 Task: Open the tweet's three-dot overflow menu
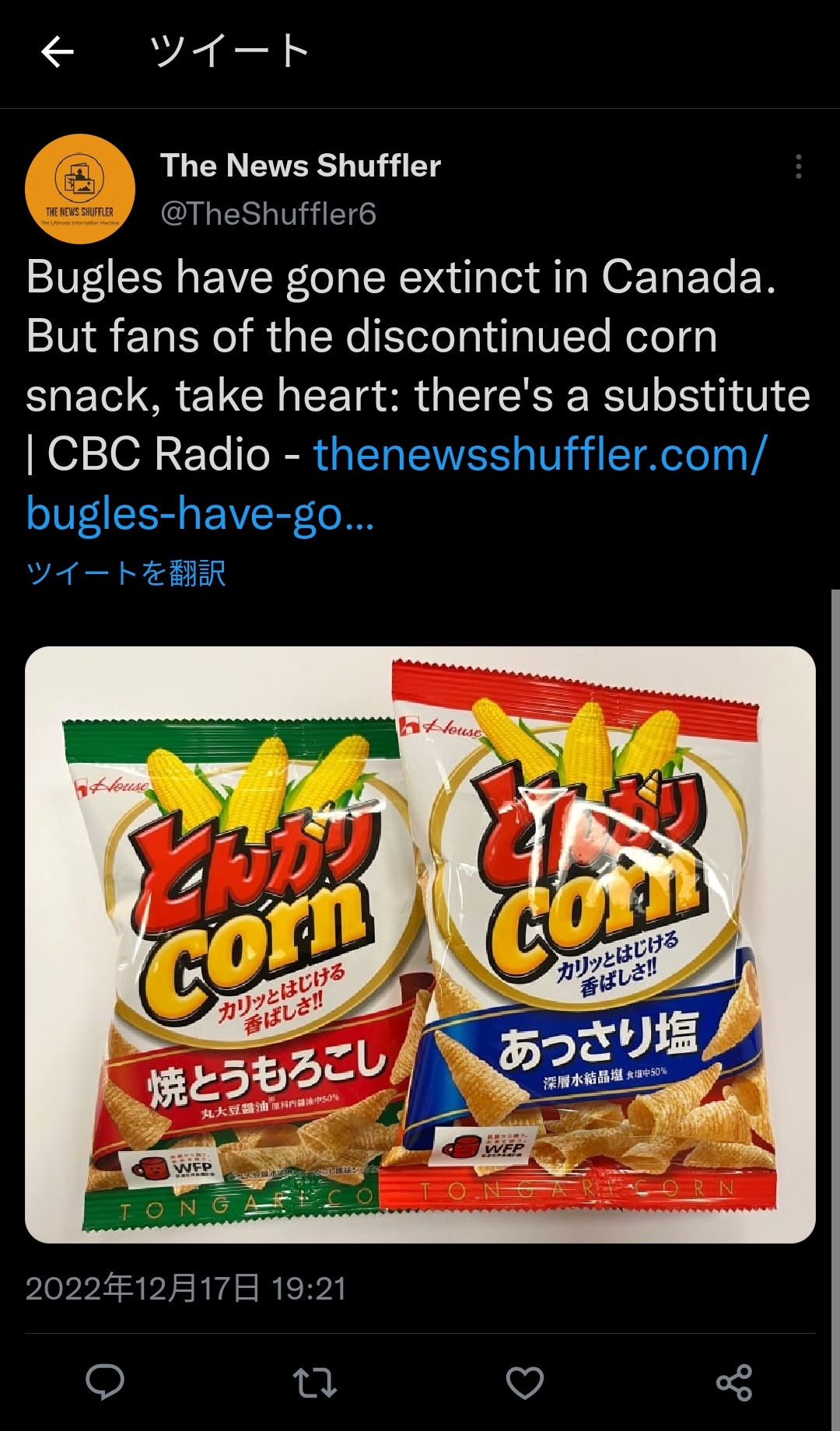click(798, 166)
